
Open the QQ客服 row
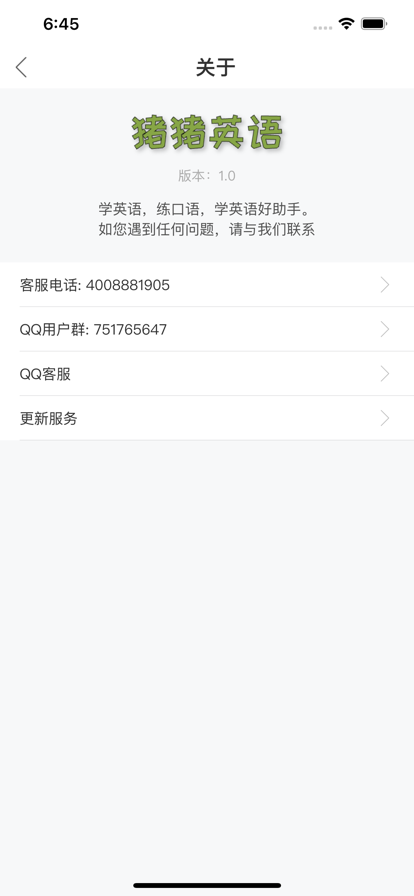coord(207,374)
